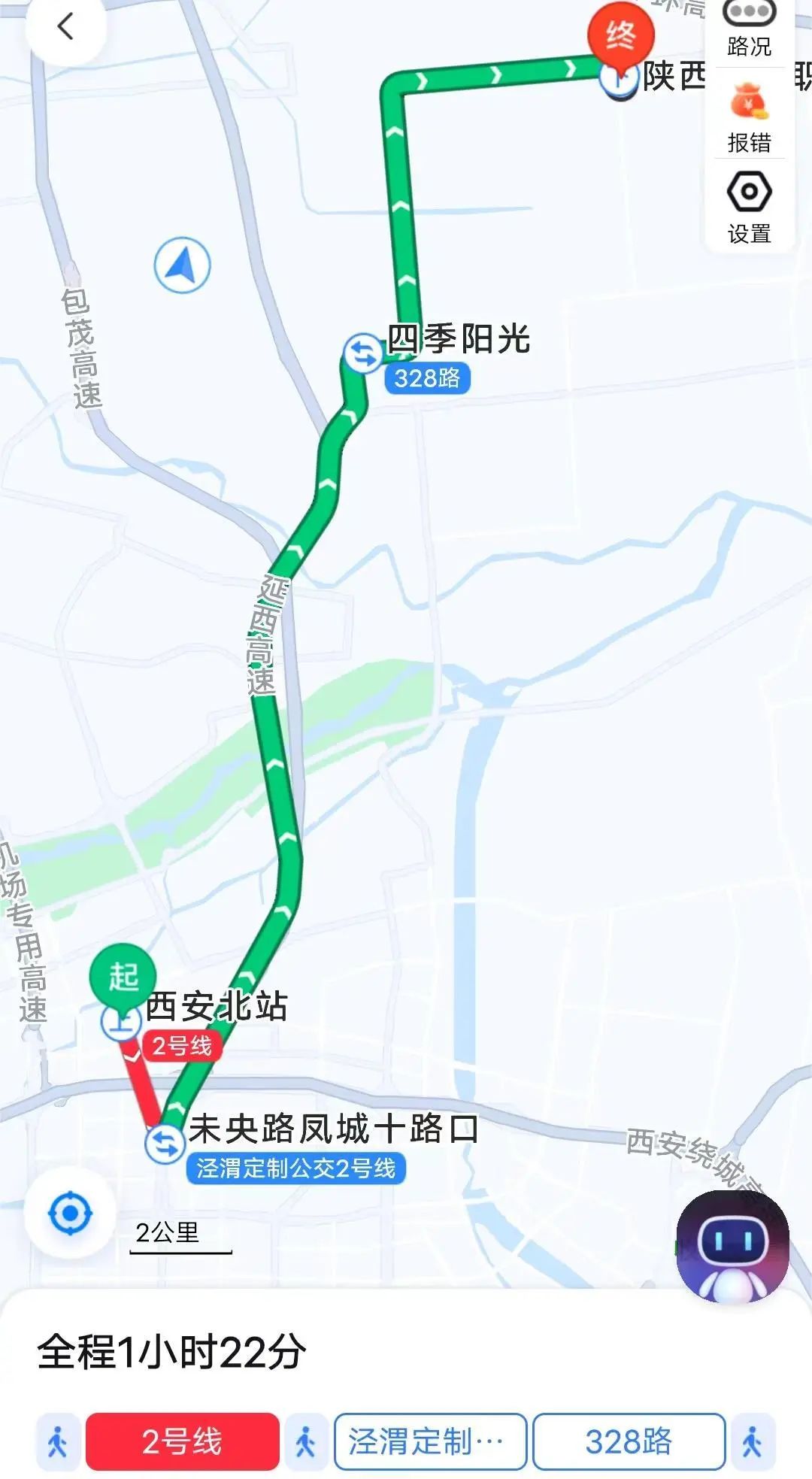Tap the red 终 destination pin
Image resolution: width=812 pixels, height=1479 pixels.
(x=620, y=36)
